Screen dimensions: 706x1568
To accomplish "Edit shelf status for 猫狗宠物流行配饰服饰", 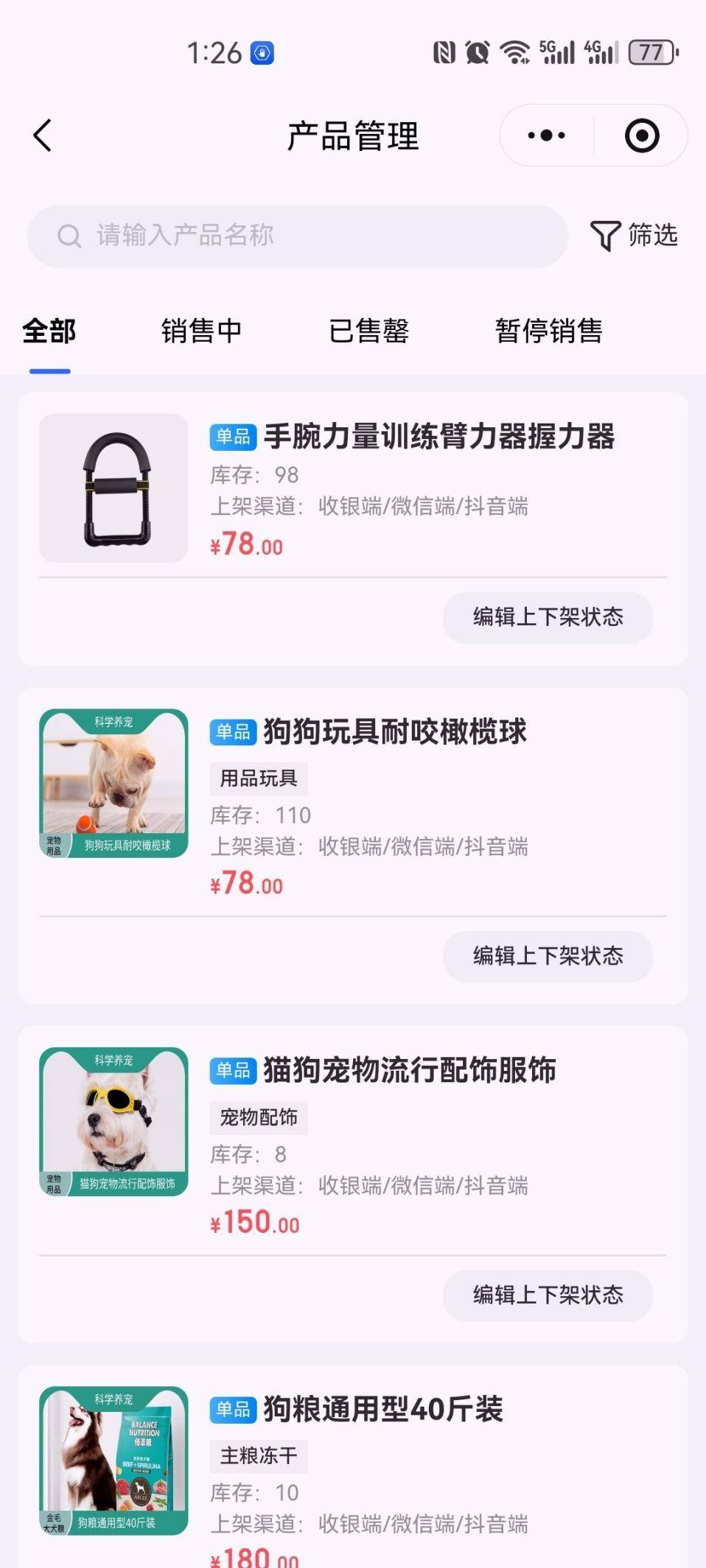I will click(x=548, y=1295).
